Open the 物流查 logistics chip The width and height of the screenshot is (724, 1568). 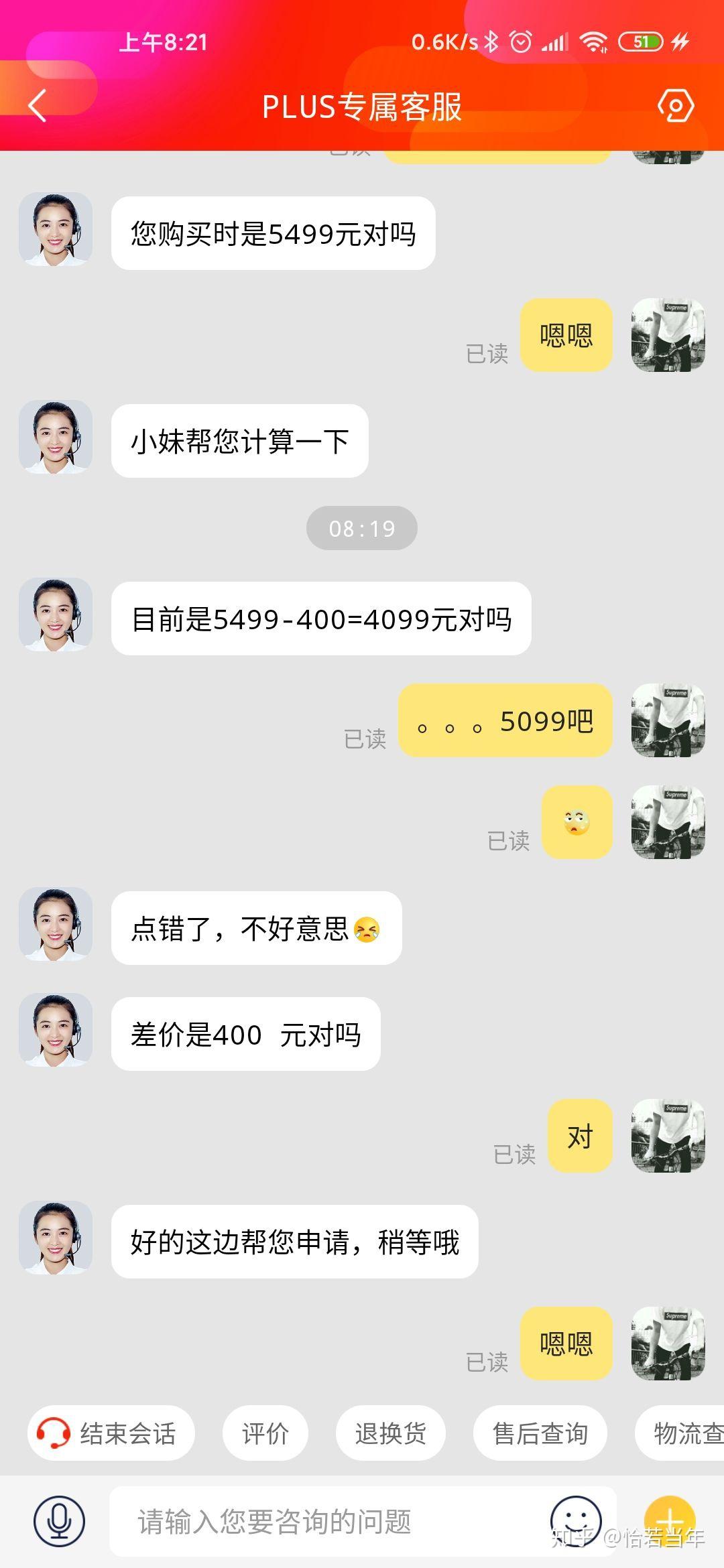click(x=684, y=1433)
